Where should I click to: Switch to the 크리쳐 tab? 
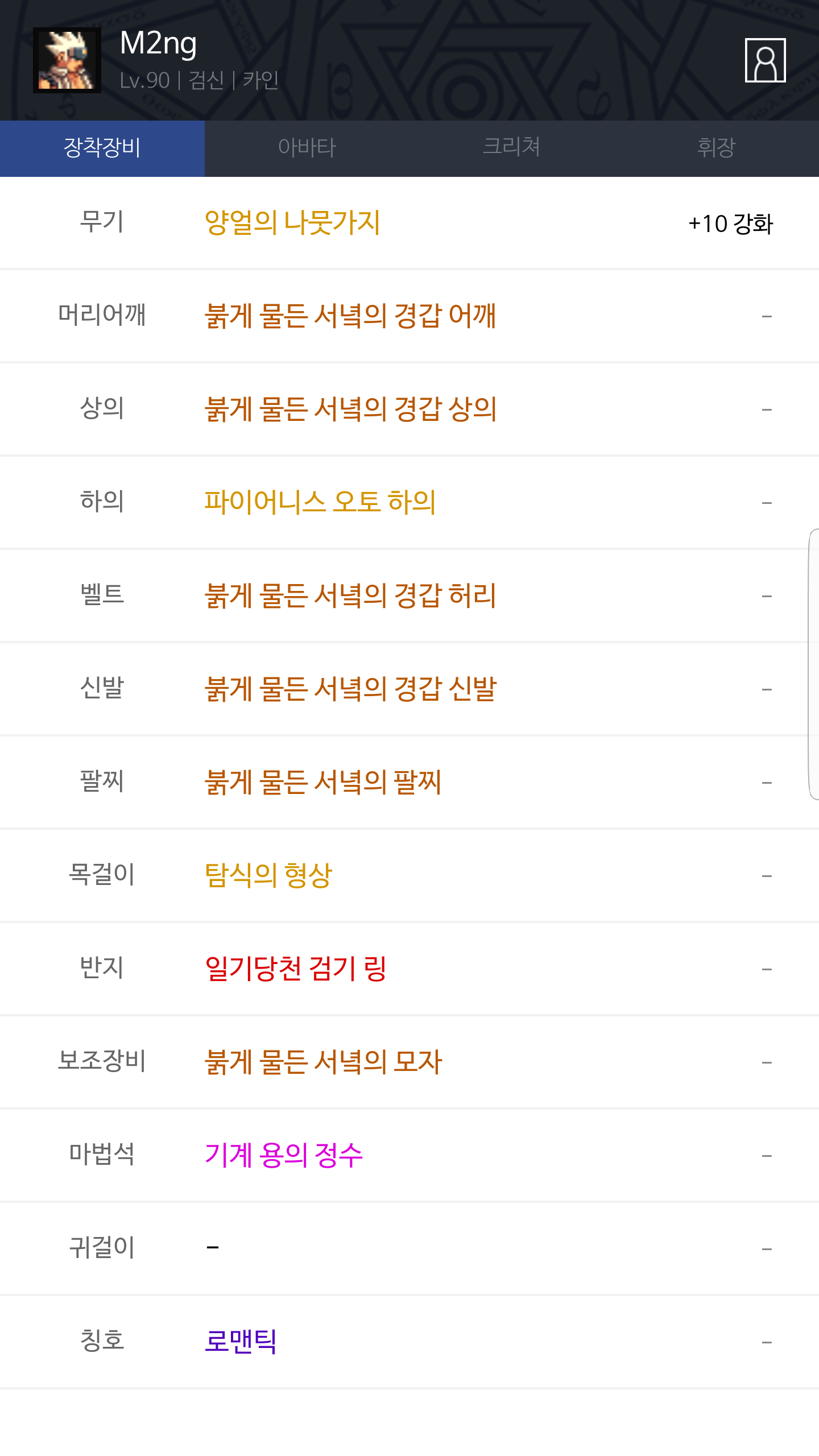click(512, 148)
